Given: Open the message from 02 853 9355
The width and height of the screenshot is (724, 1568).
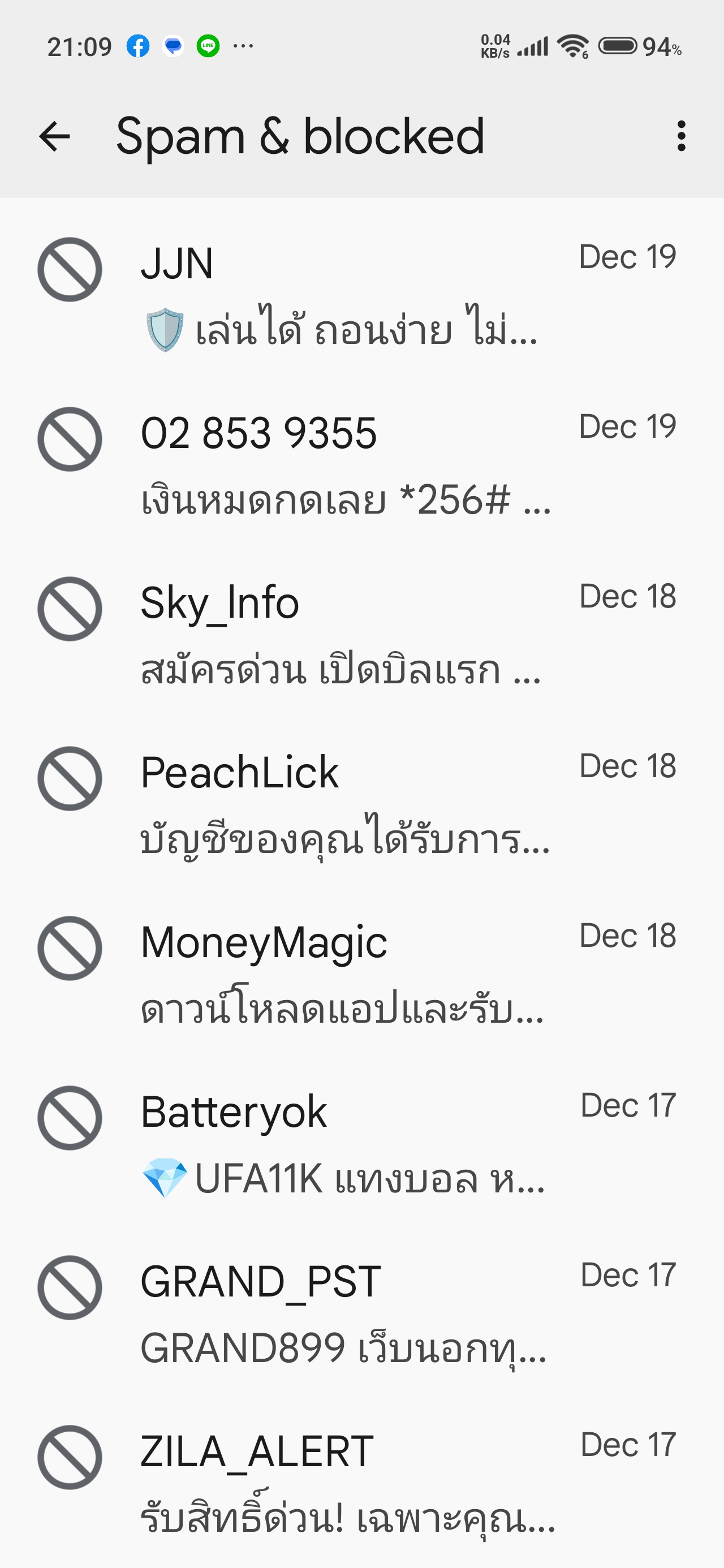Looking at the screenshot, I should click(361, 466).
